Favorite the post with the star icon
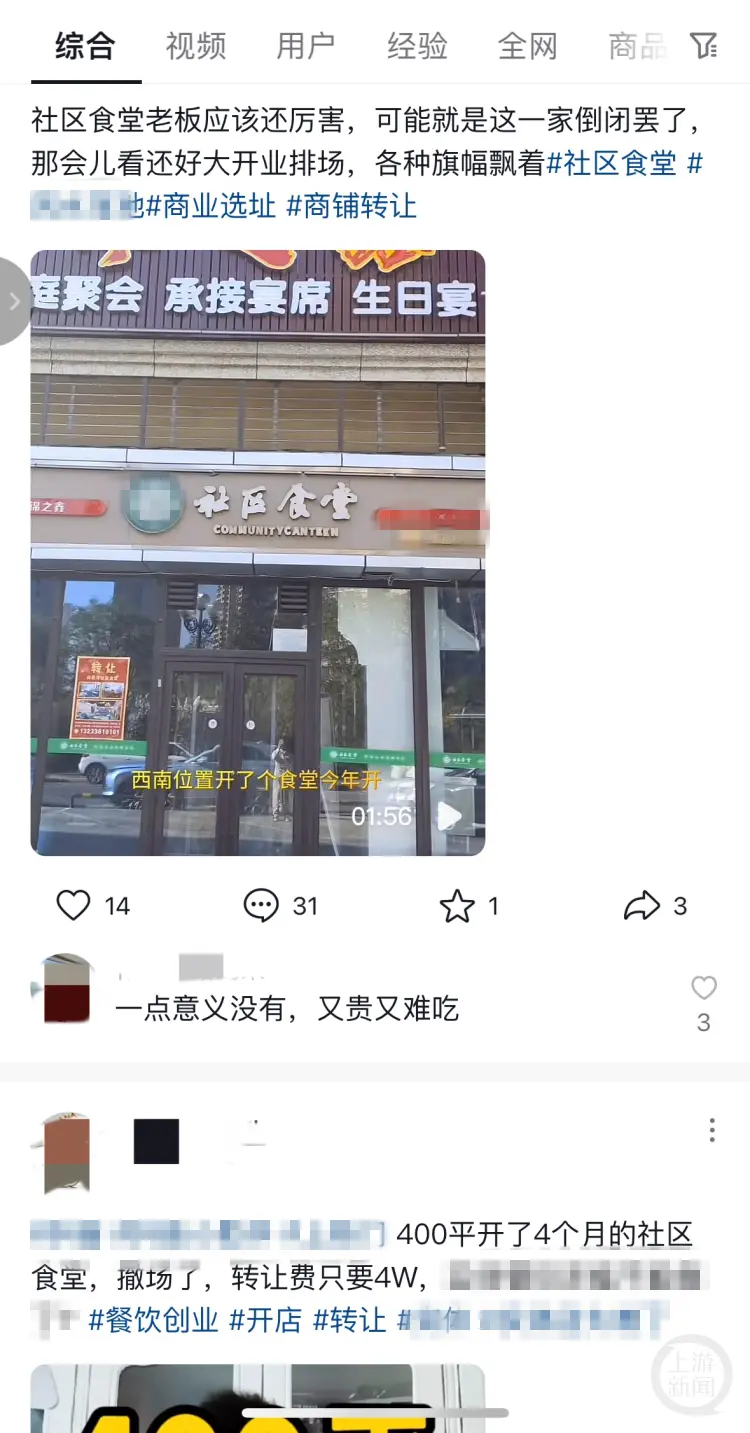Image resolution: width=750 pixels, height=1433 pixels. [457, 906]
